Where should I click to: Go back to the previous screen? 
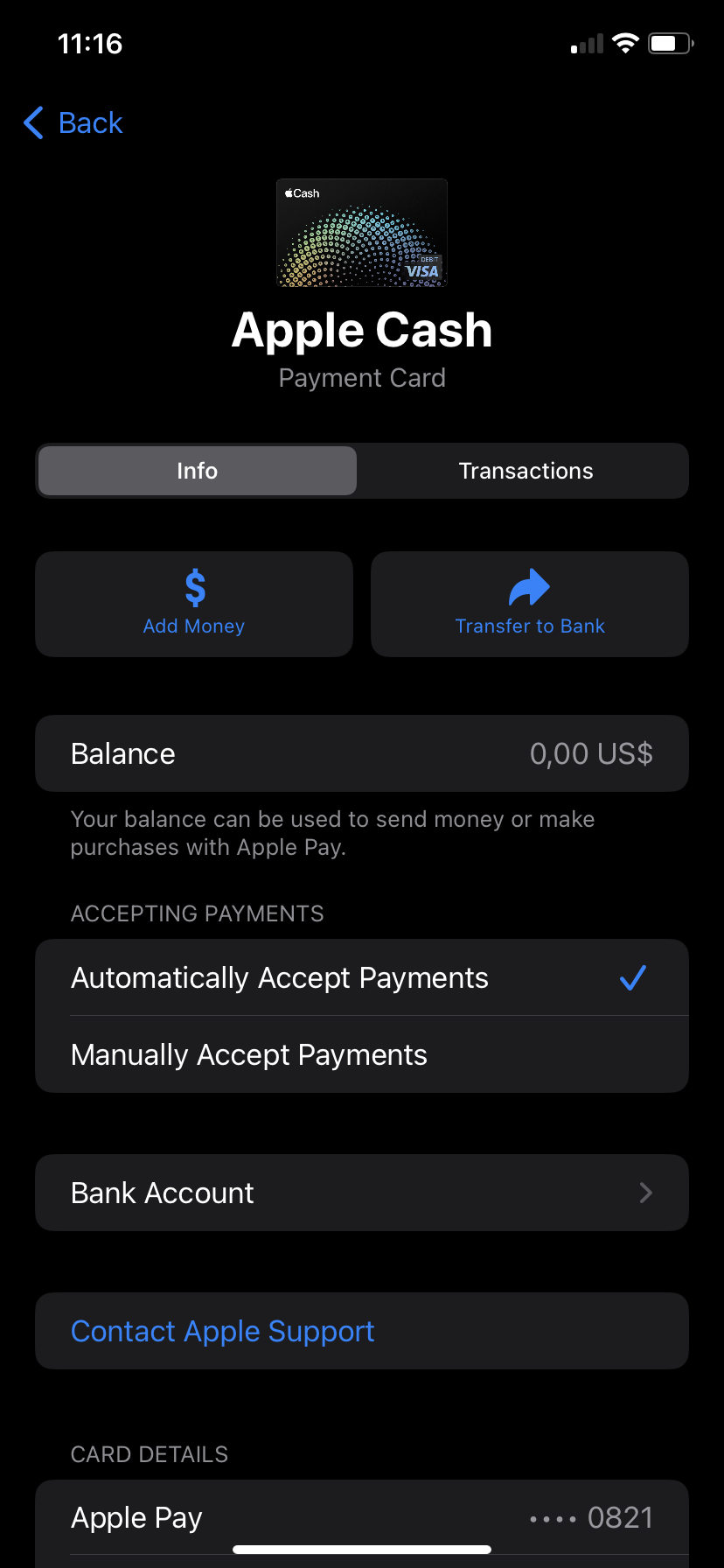(73, 123)
